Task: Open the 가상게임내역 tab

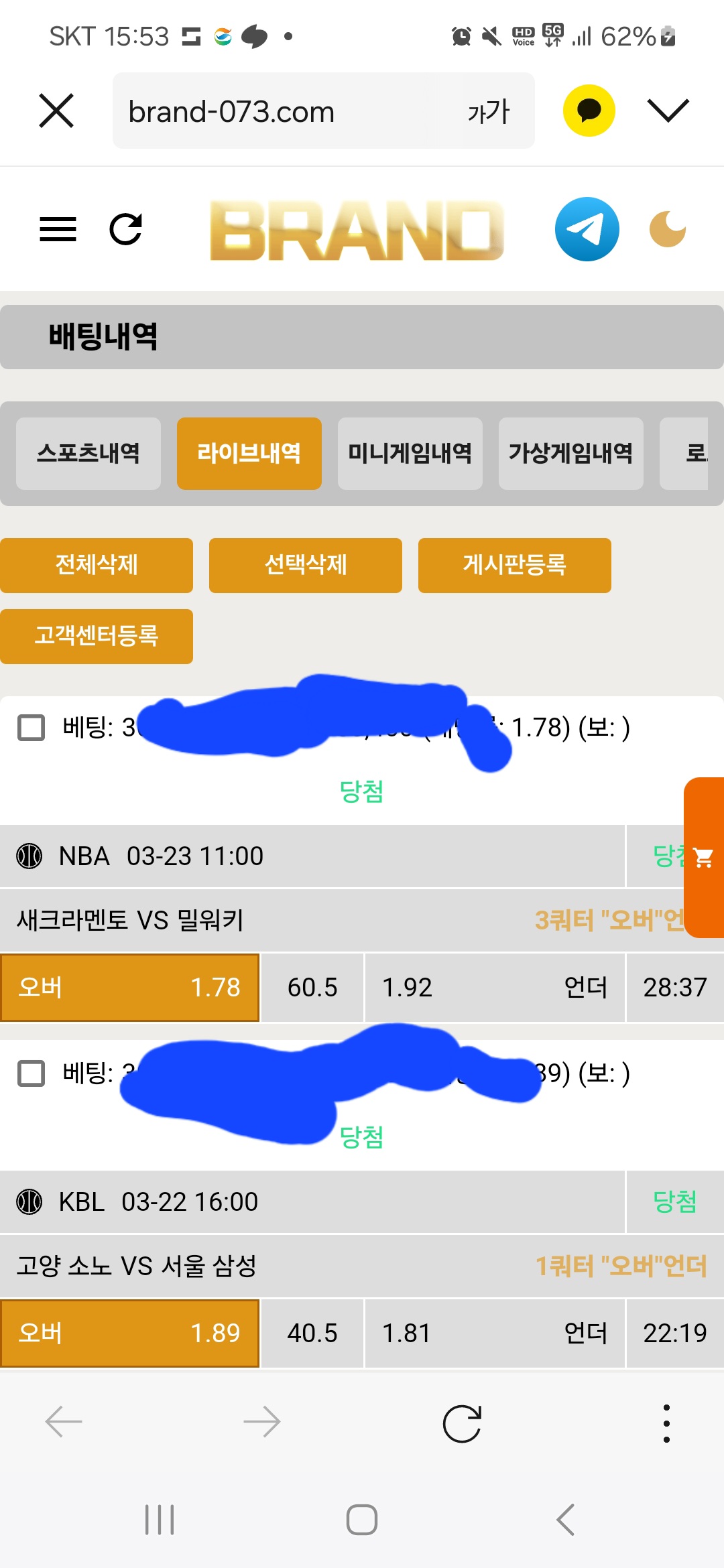Action: 570,454
